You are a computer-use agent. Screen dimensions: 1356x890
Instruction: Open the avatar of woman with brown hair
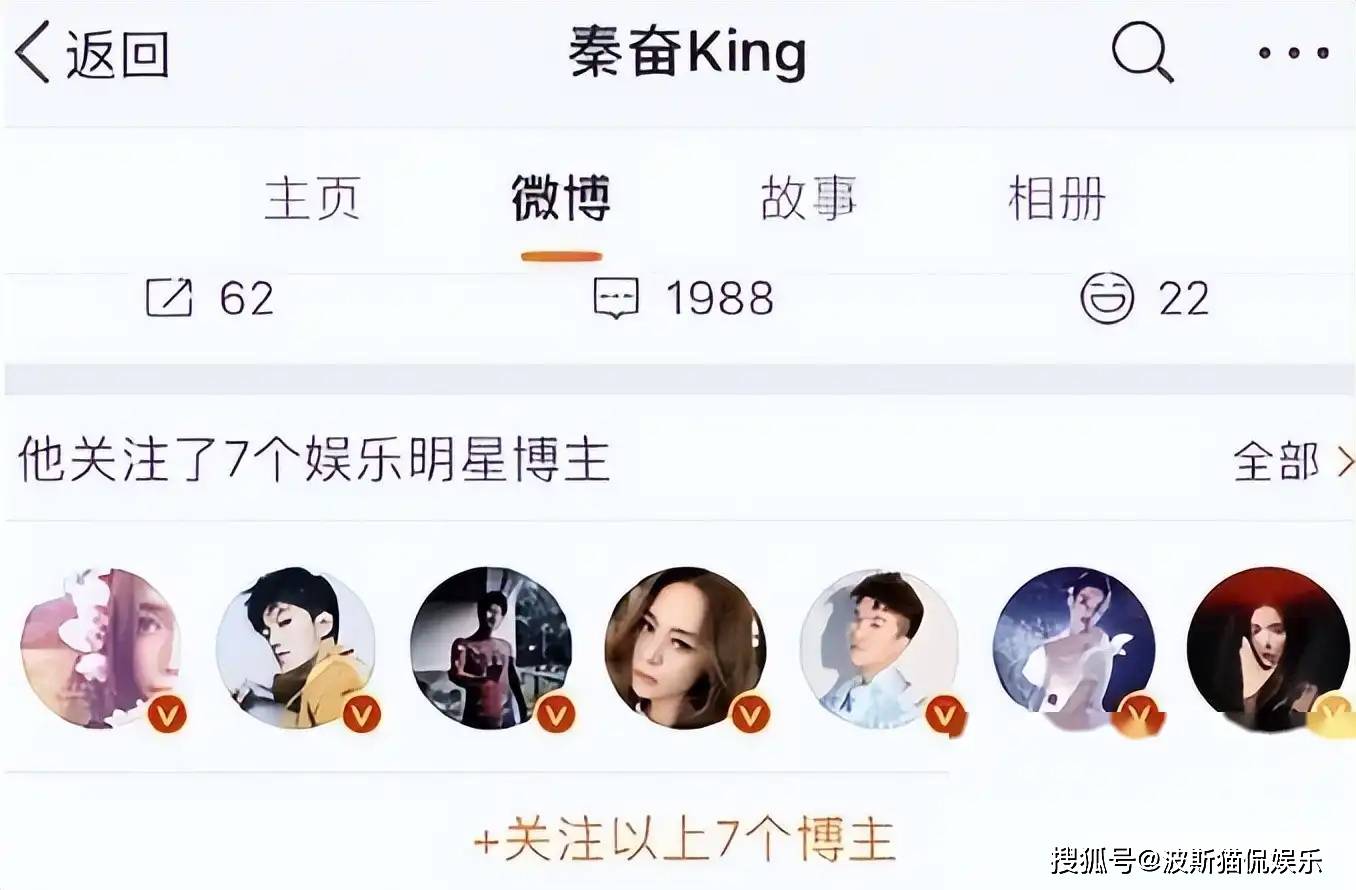click(x=685, y=647)
